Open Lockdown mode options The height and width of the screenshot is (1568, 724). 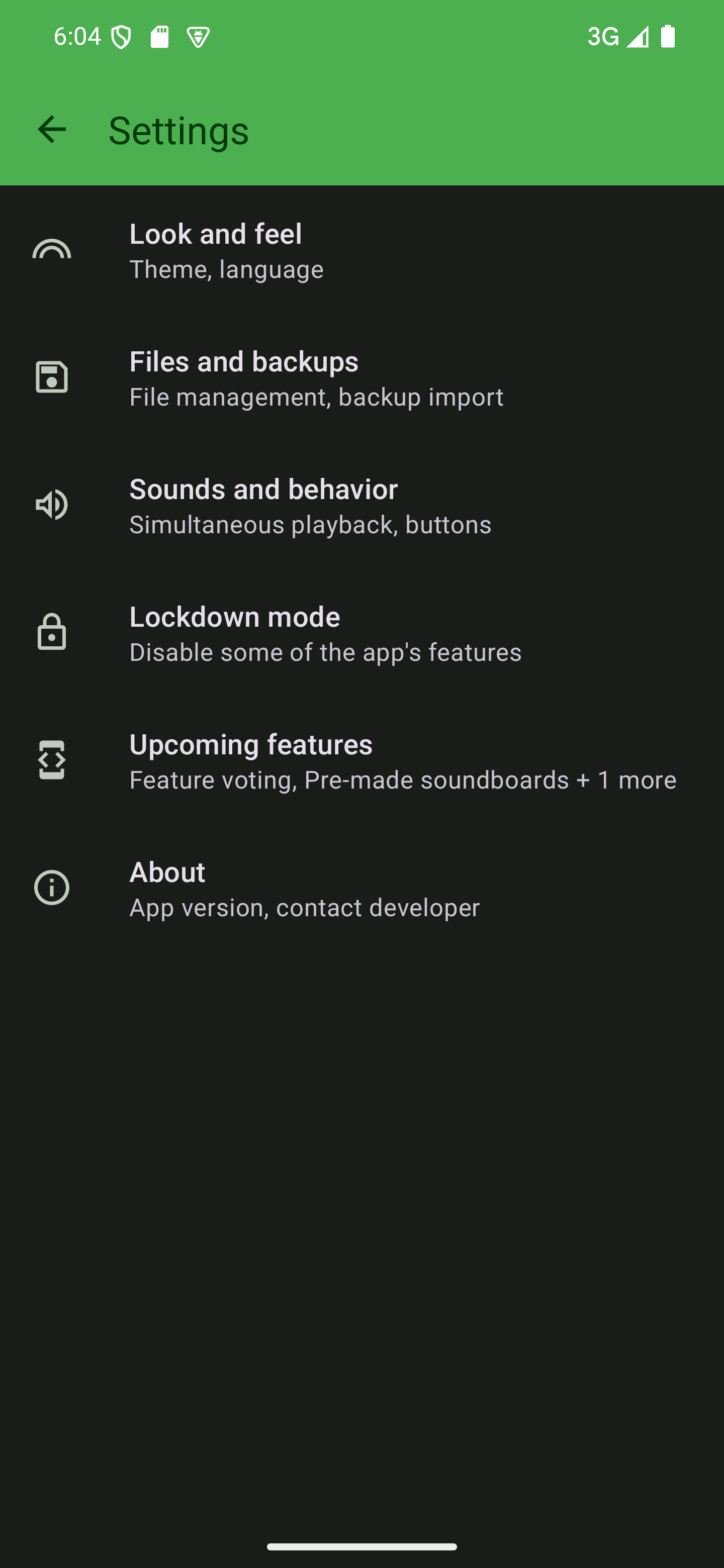tap(361, 634)
